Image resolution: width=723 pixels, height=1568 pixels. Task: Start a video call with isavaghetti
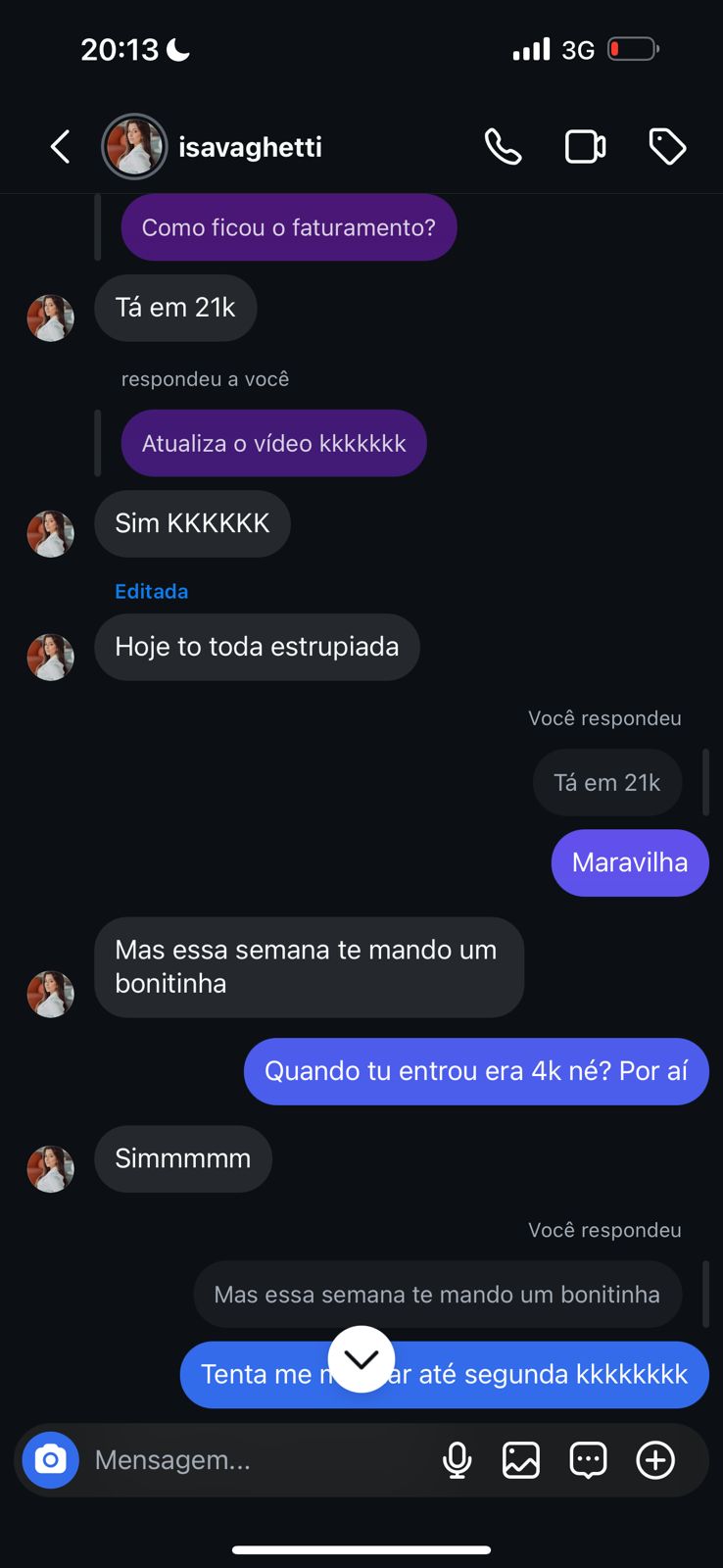point(585,147)
